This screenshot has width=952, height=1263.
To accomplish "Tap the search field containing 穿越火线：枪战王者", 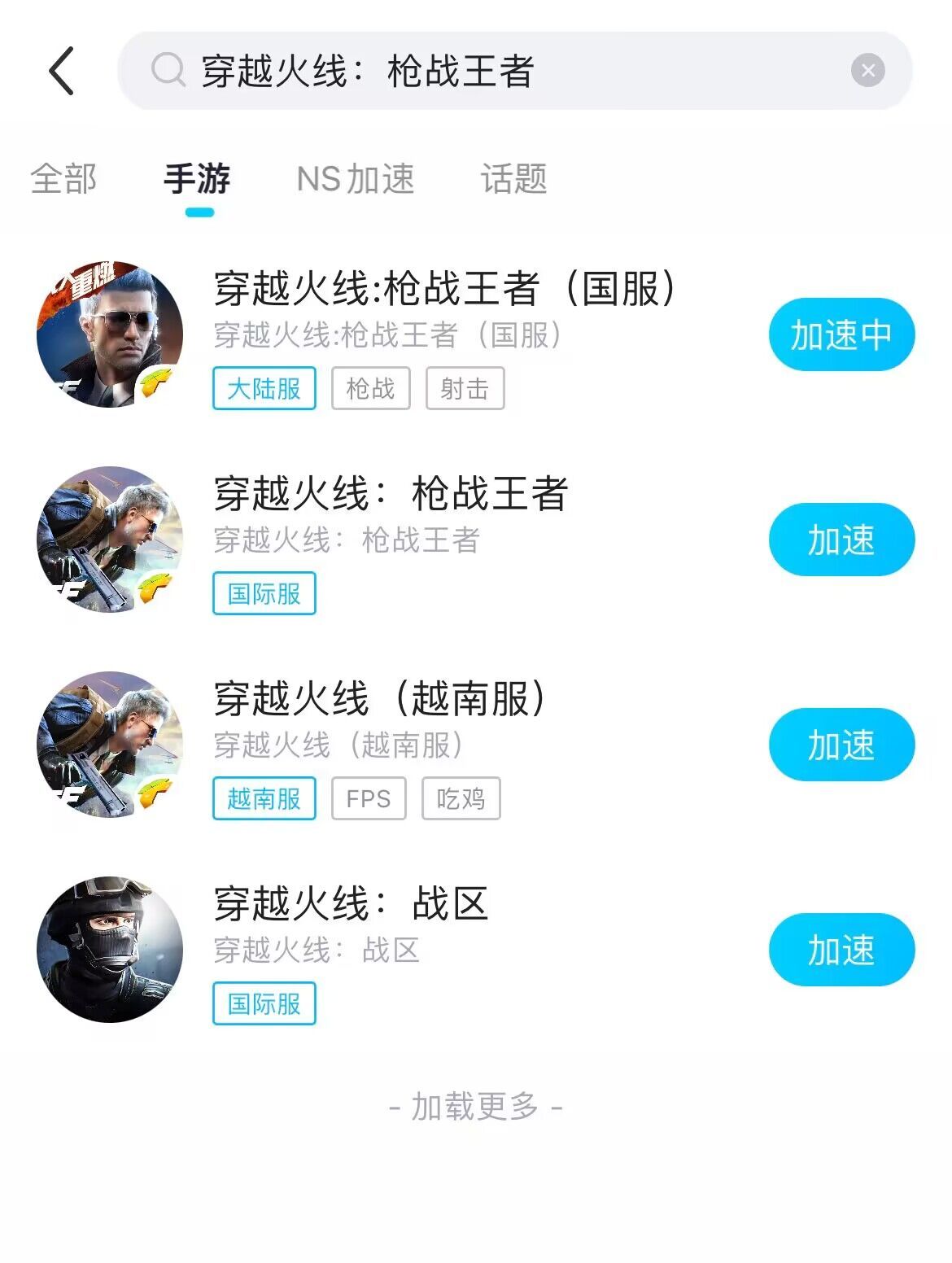I will click(x=488, y=71).
